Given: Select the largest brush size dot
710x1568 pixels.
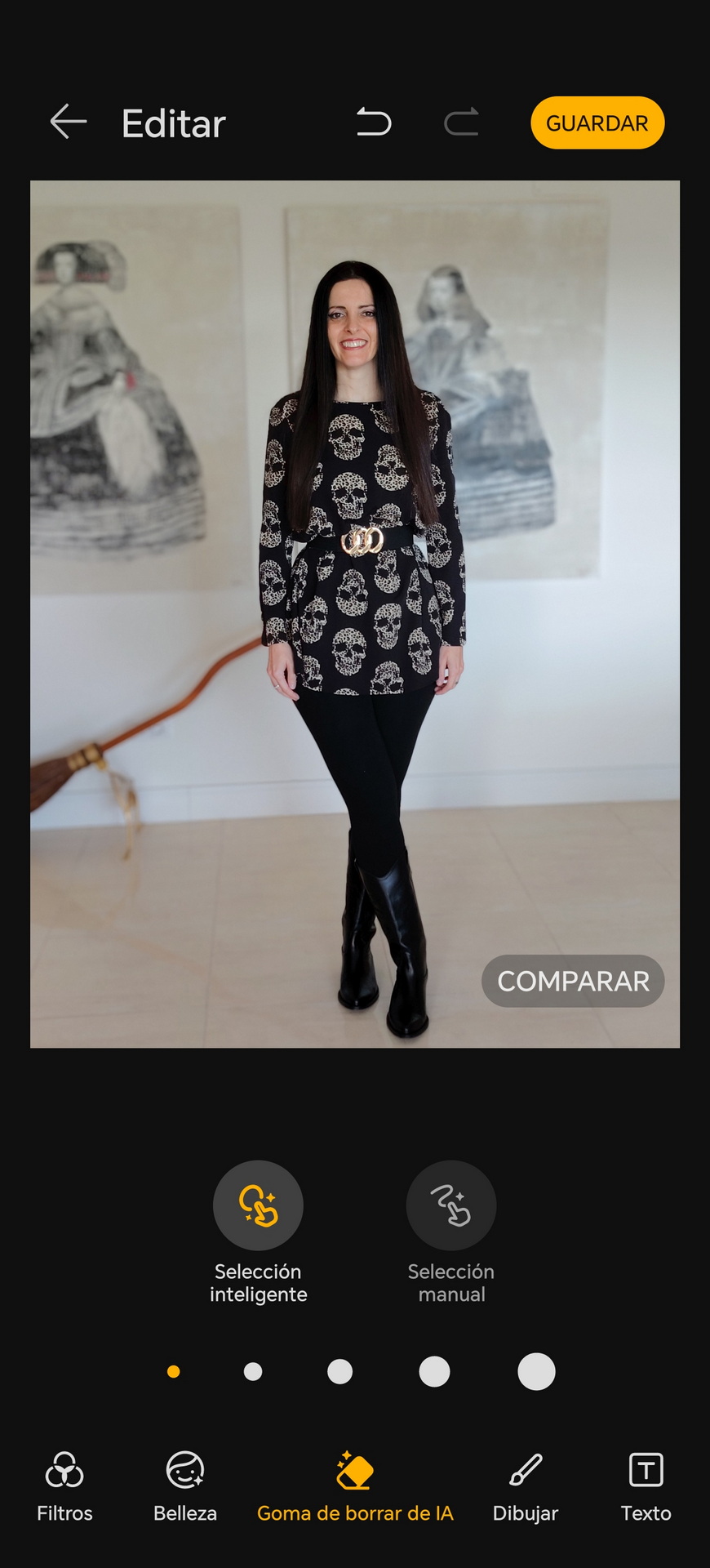Looking at the screenshot, I should (536, 1371).
